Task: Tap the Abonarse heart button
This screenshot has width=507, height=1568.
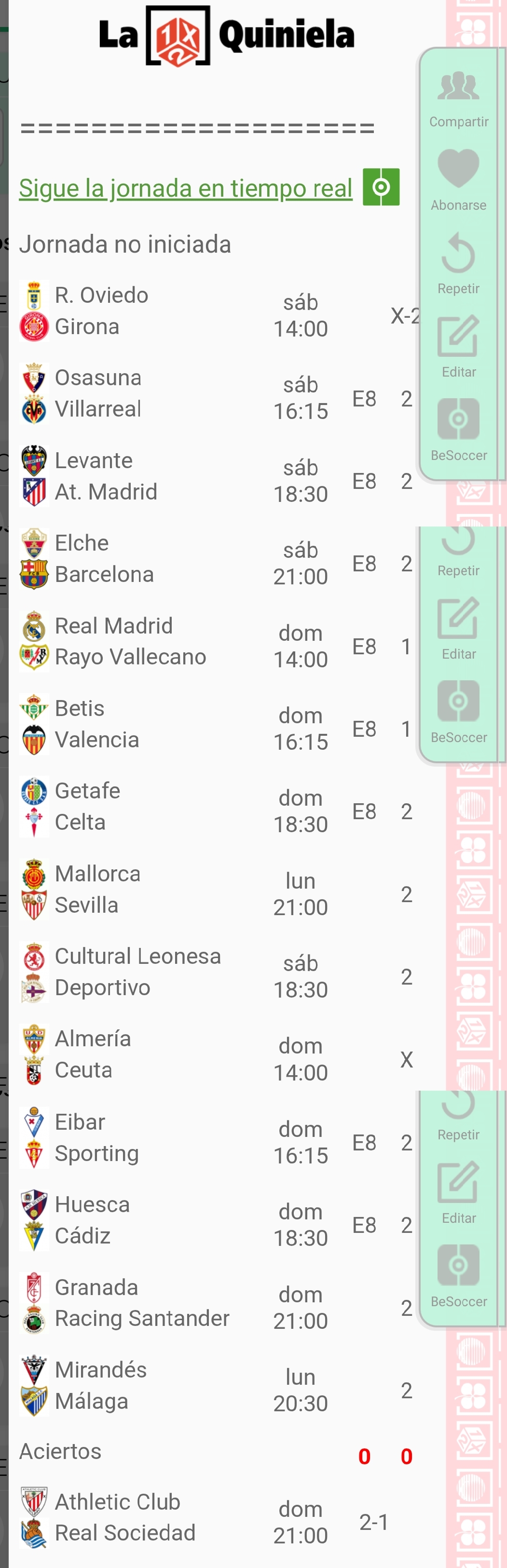Action: click(458, 180)
